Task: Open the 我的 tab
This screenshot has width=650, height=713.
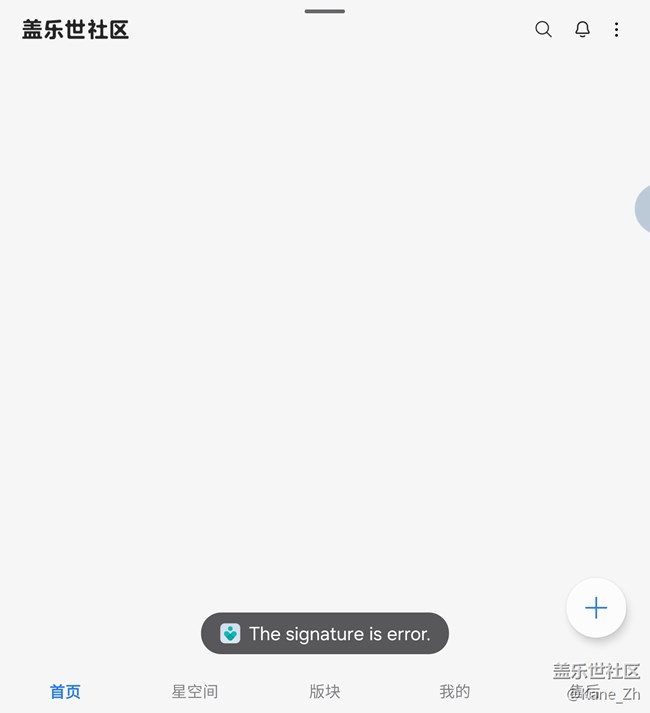Action: point(454,691)
